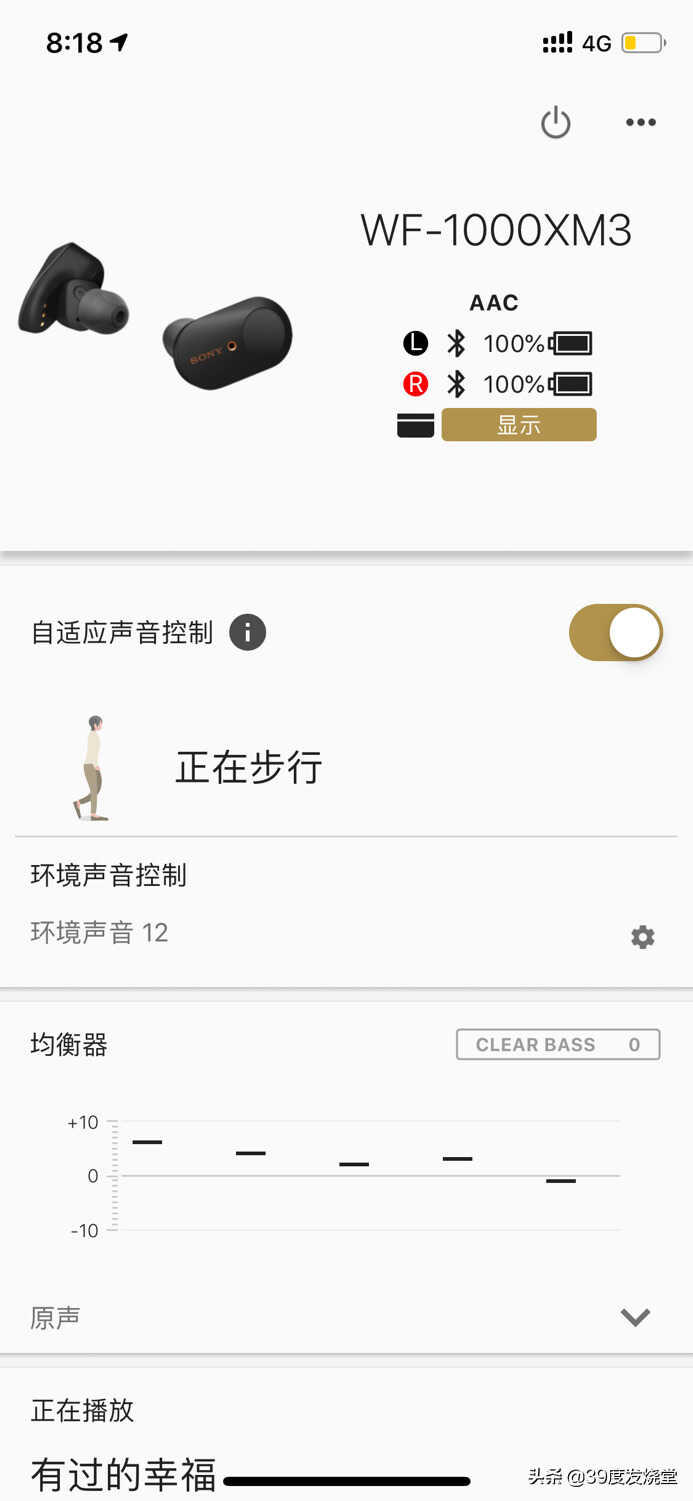This screenshot has width=693, height=1501.
Task: Open the gear settings for 环境声音控制
Action: [x=643, y=937]
